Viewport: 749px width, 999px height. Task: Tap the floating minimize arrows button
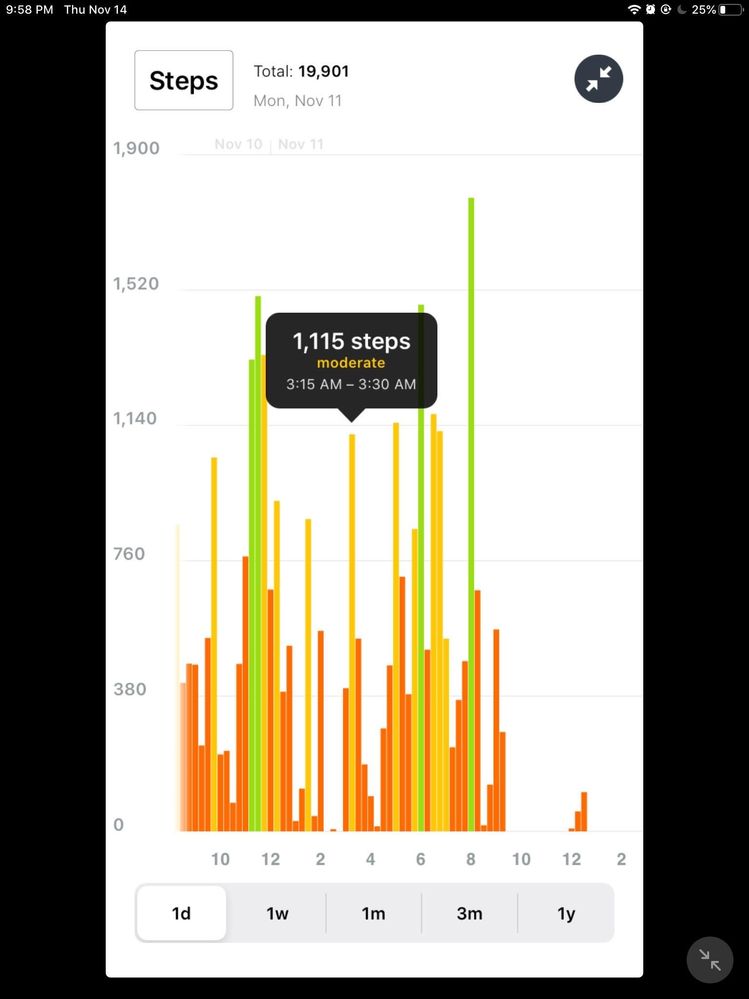[x=710, y=961]
